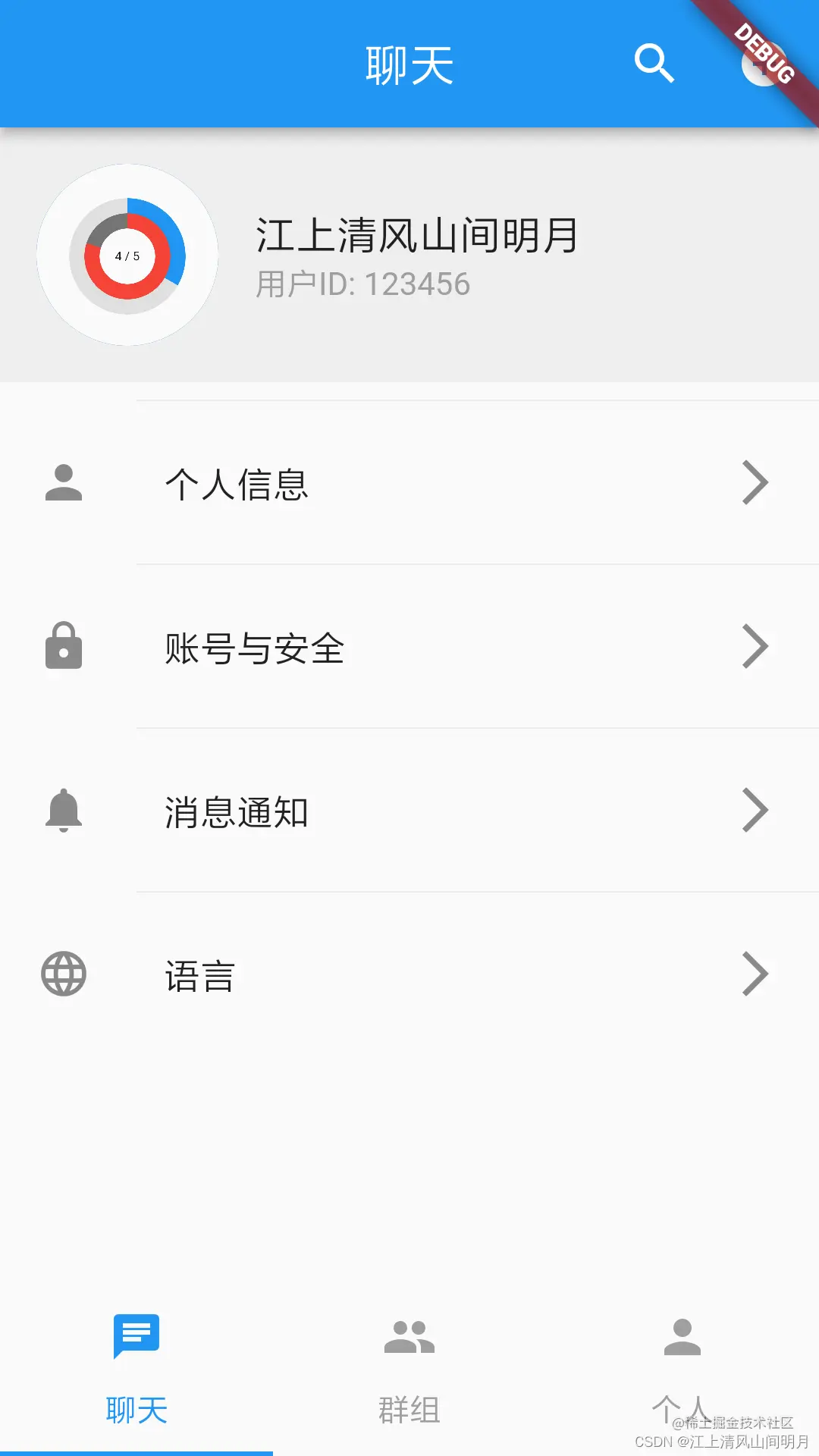The height and width of the screenshot is (1456, 819).
Task: Click the person icon beside 个人信息
Action: (64, 483)
